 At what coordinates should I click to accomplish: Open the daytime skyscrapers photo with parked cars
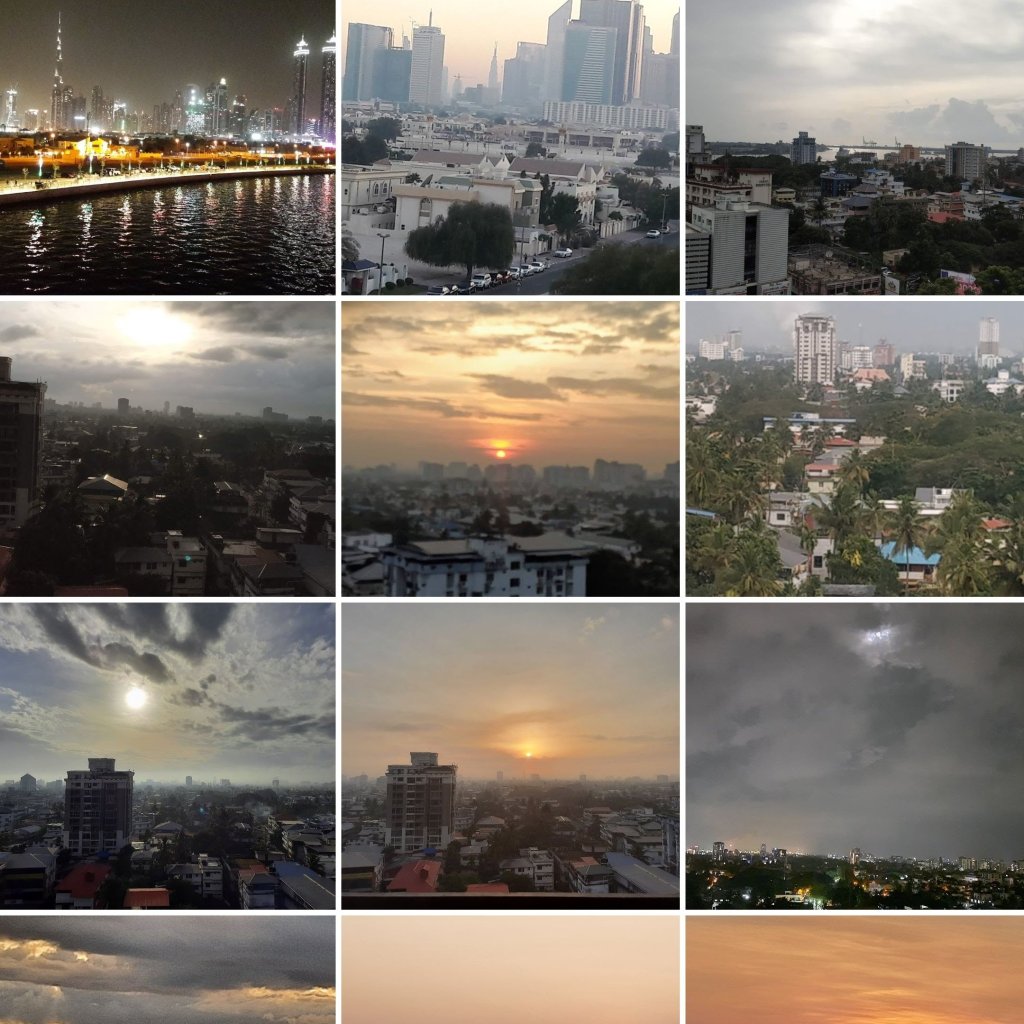(x=510, y=147)
